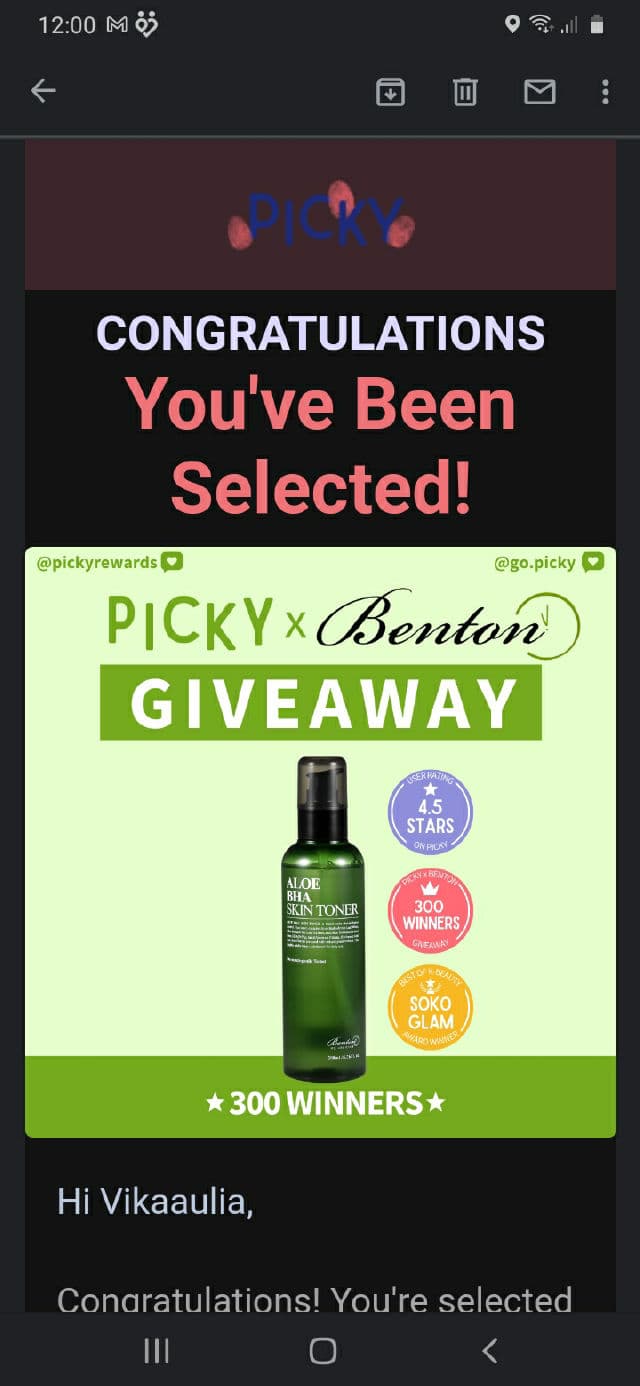This screenshot has width=640, height=1386.
Task: Go back to the inbox
Action: click(43, 92)
